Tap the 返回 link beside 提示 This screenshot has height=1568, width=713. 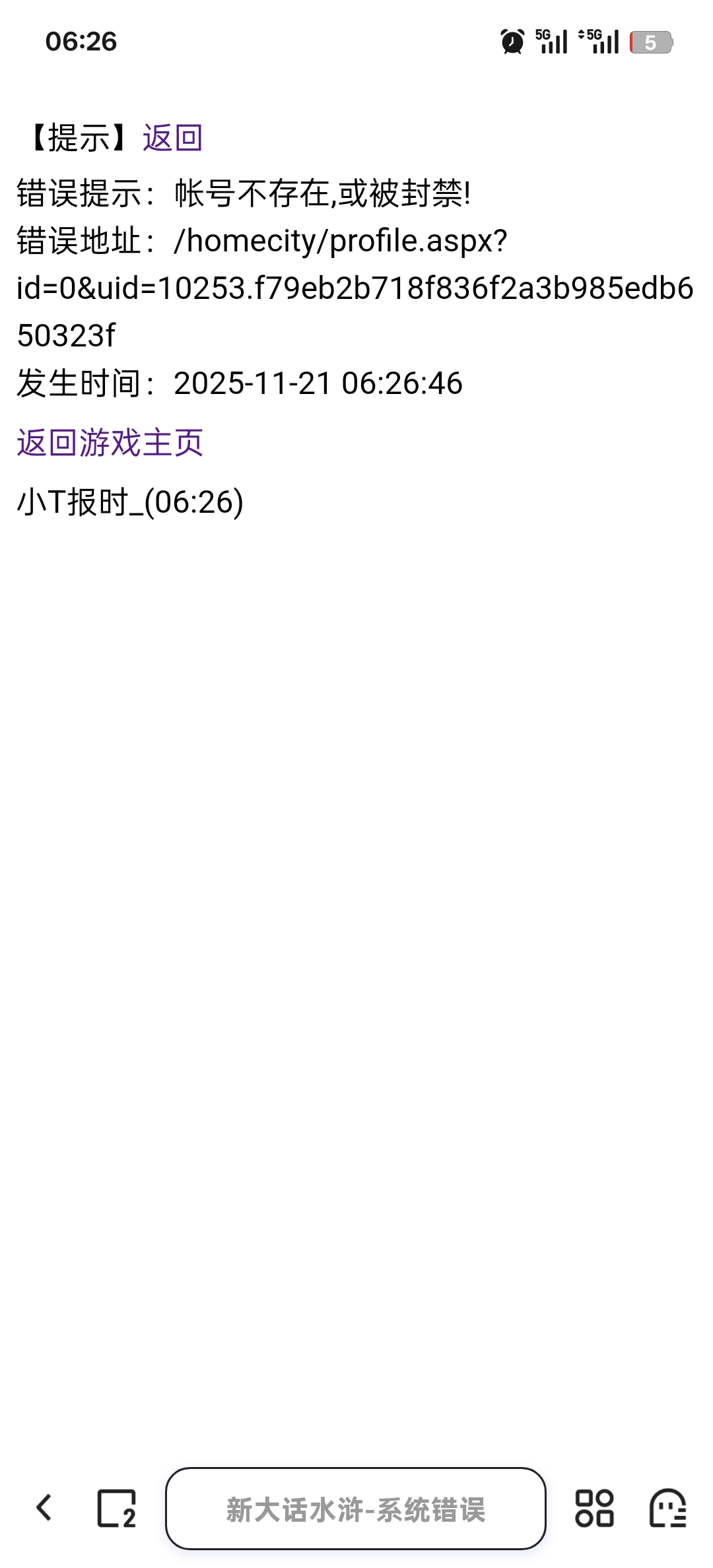pyautogui.click(x=172, y=138)
